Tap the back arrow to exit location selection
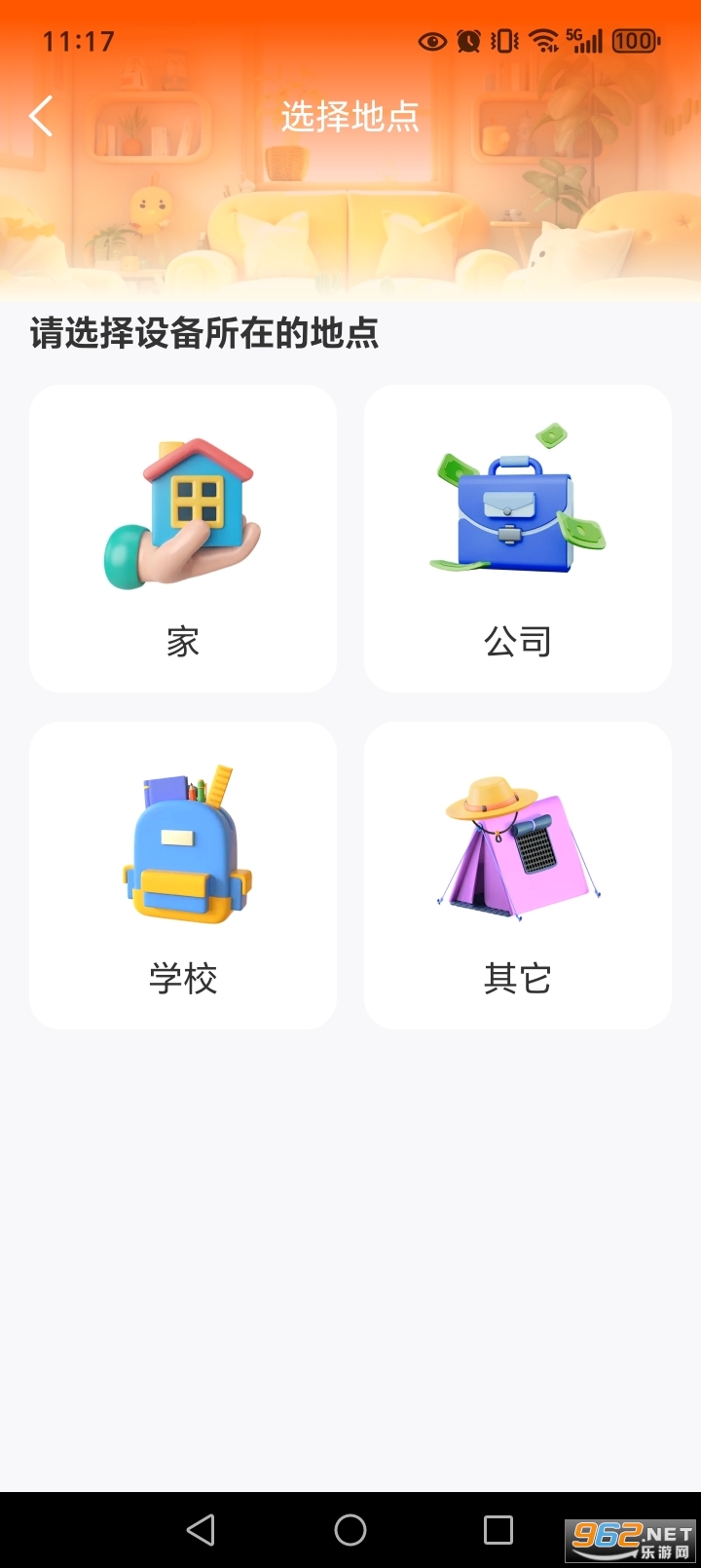The height and width of the screenshot is (1568, 701). pos(41,115)
